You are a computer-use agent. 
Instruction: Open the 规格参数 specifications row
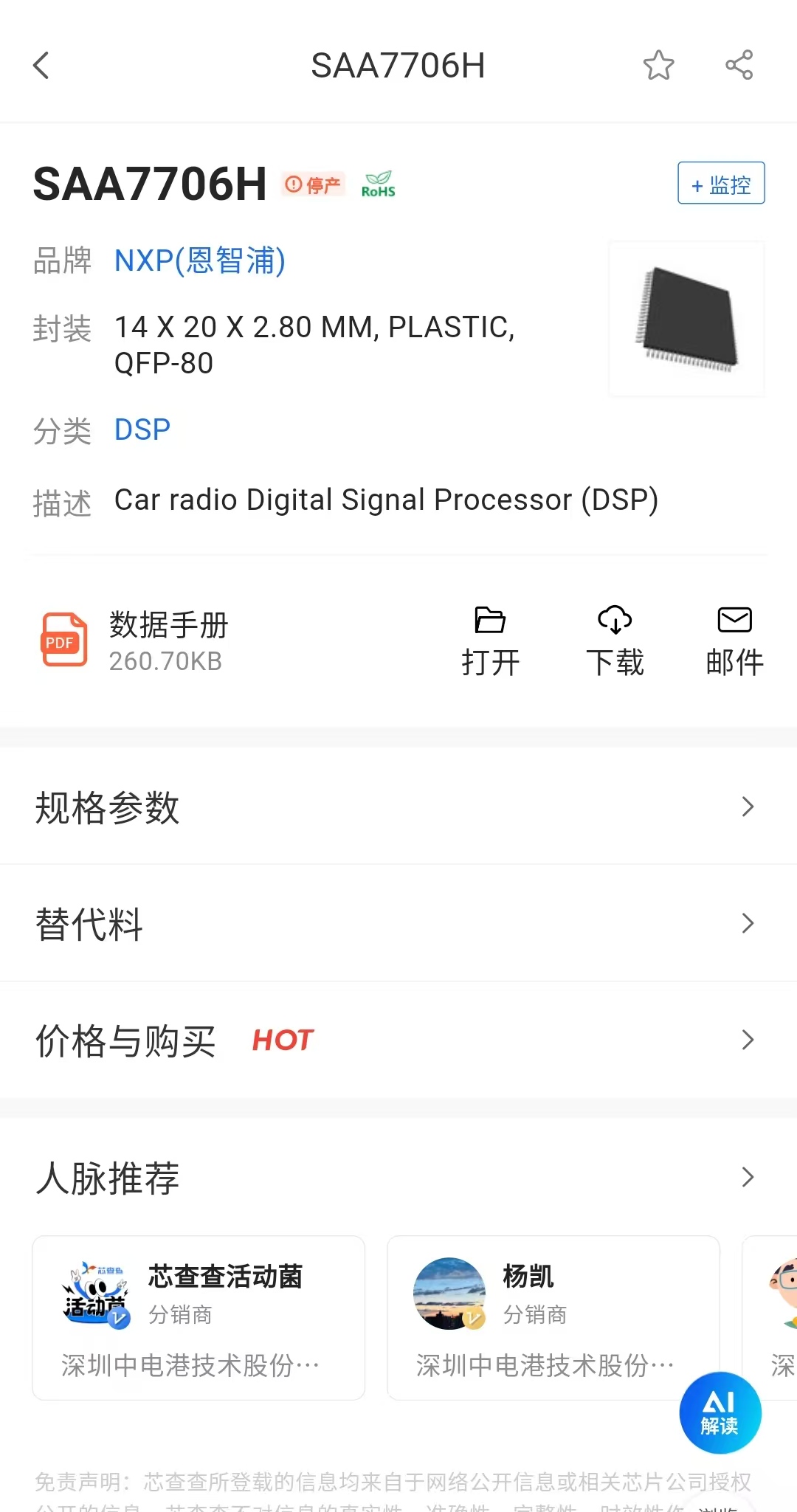tap(398, 807)
